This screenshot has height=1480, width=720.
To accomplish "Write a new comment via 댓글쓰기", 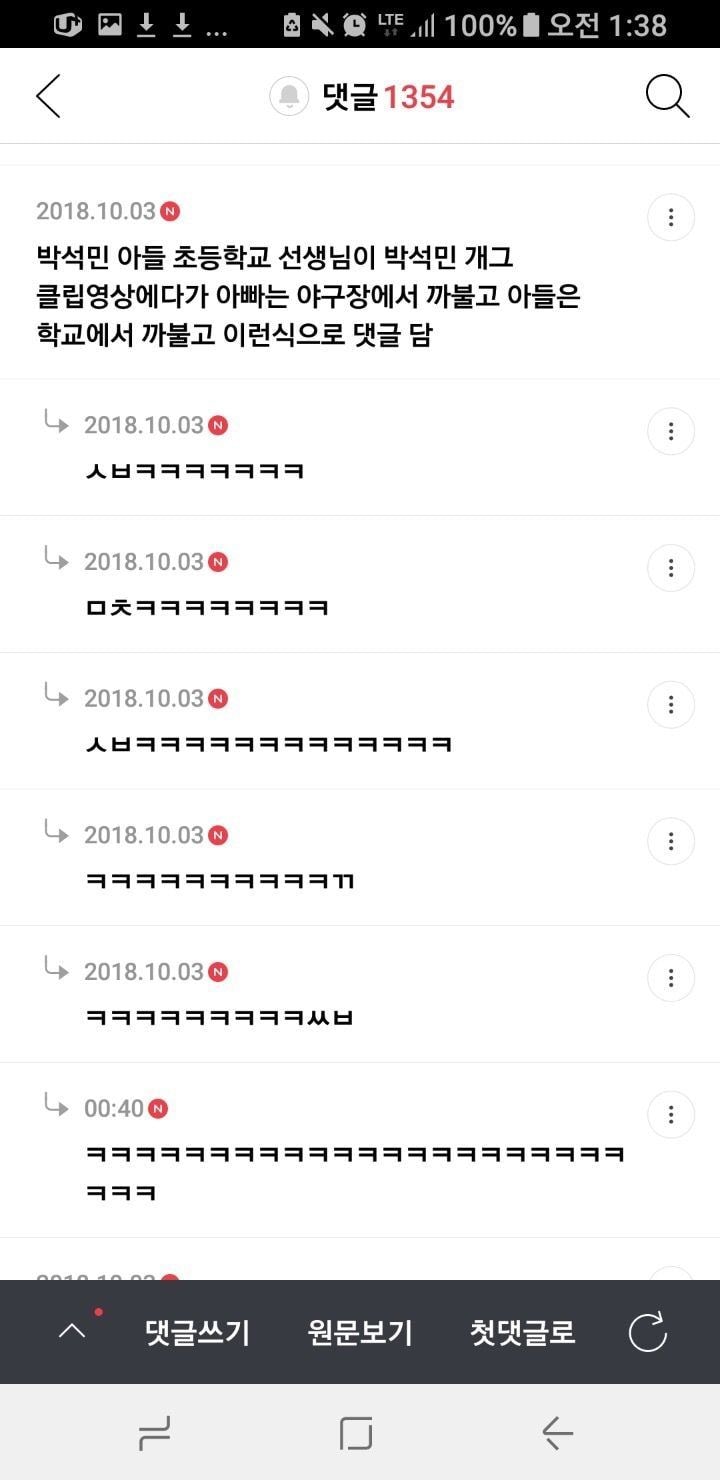I will click(x=197, y=1332).
